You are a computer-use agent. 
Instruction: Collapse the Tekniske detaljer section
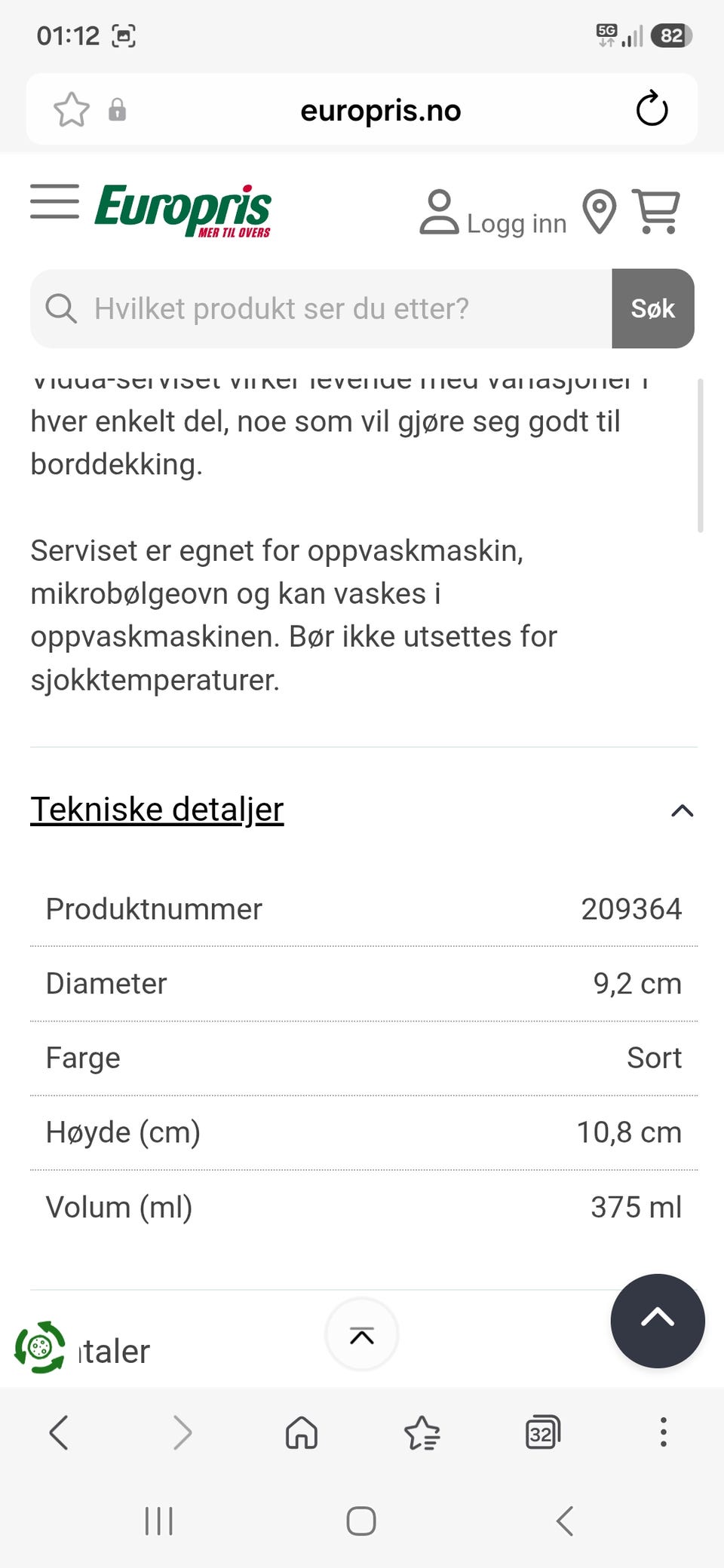coord(682,810)
